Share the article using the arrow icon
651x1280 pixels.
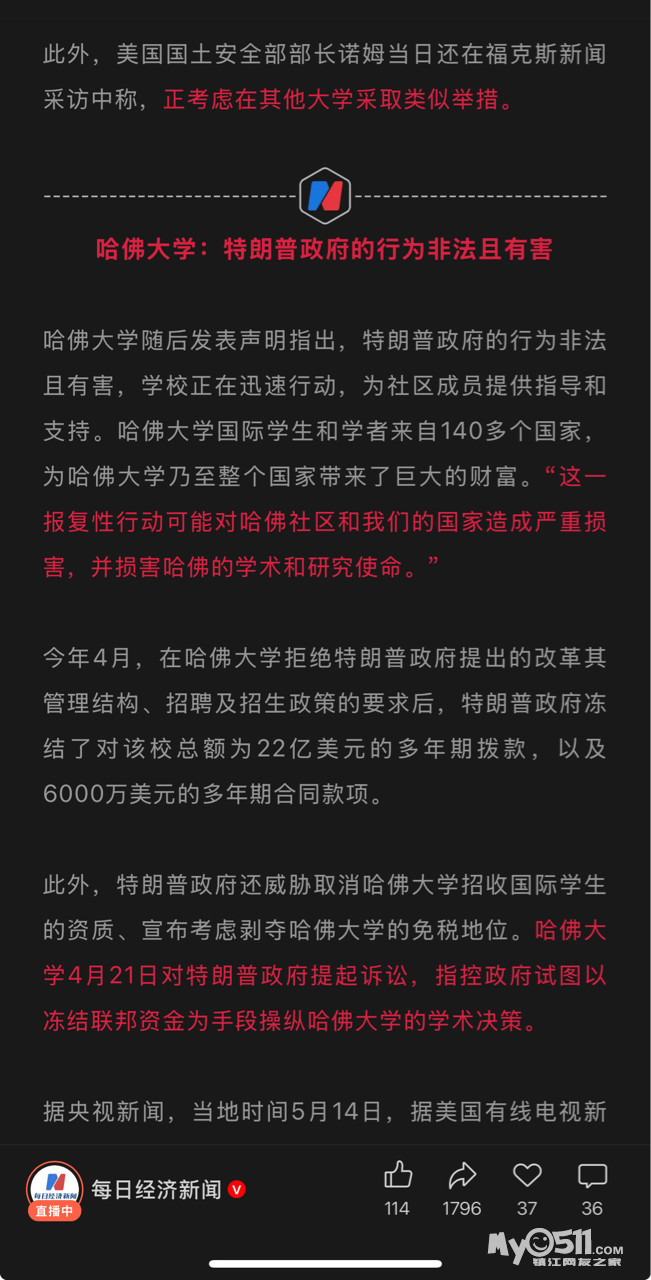462,1175
